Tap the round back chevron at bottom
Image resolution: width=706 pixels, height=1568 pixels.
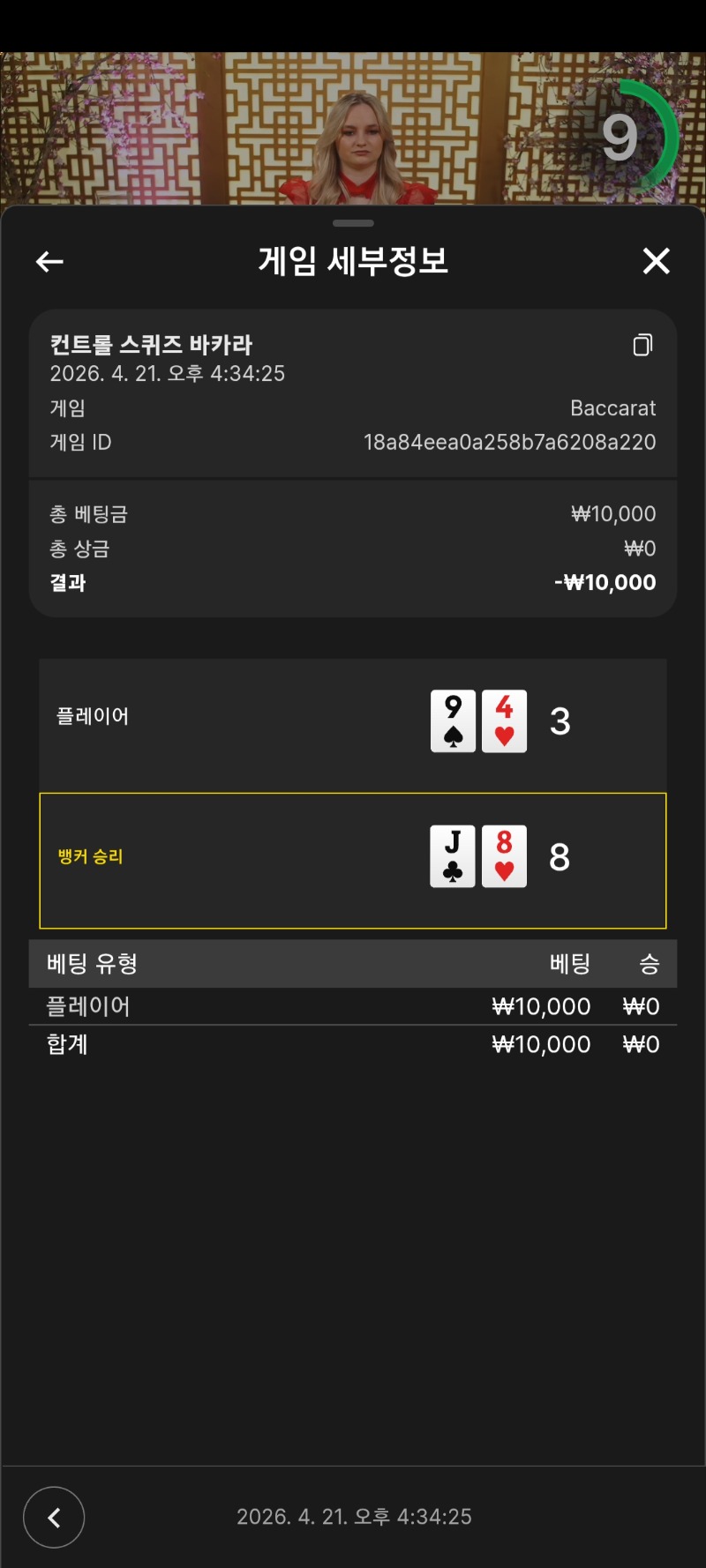[54, 1517]
